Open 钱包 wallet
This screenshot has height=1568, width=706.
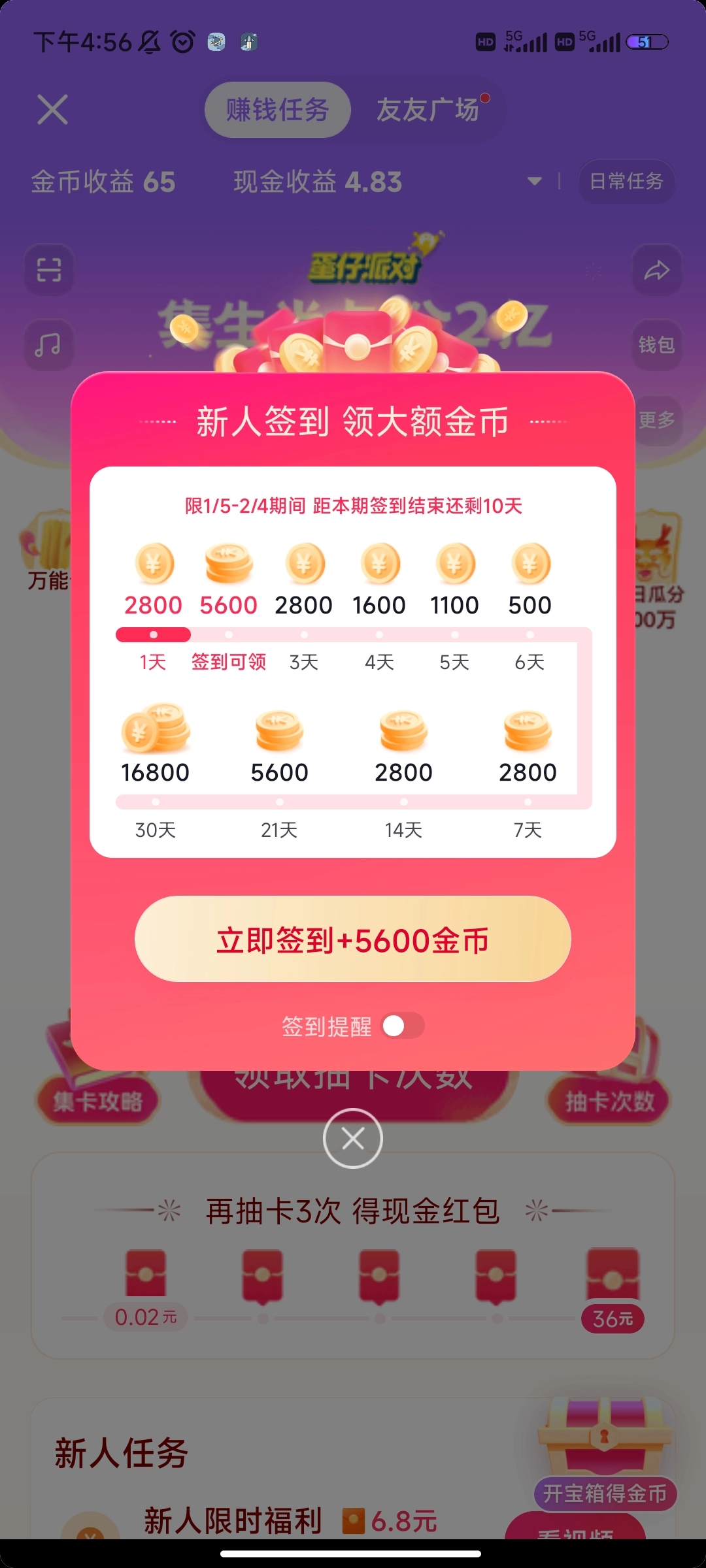click(656, 344)
